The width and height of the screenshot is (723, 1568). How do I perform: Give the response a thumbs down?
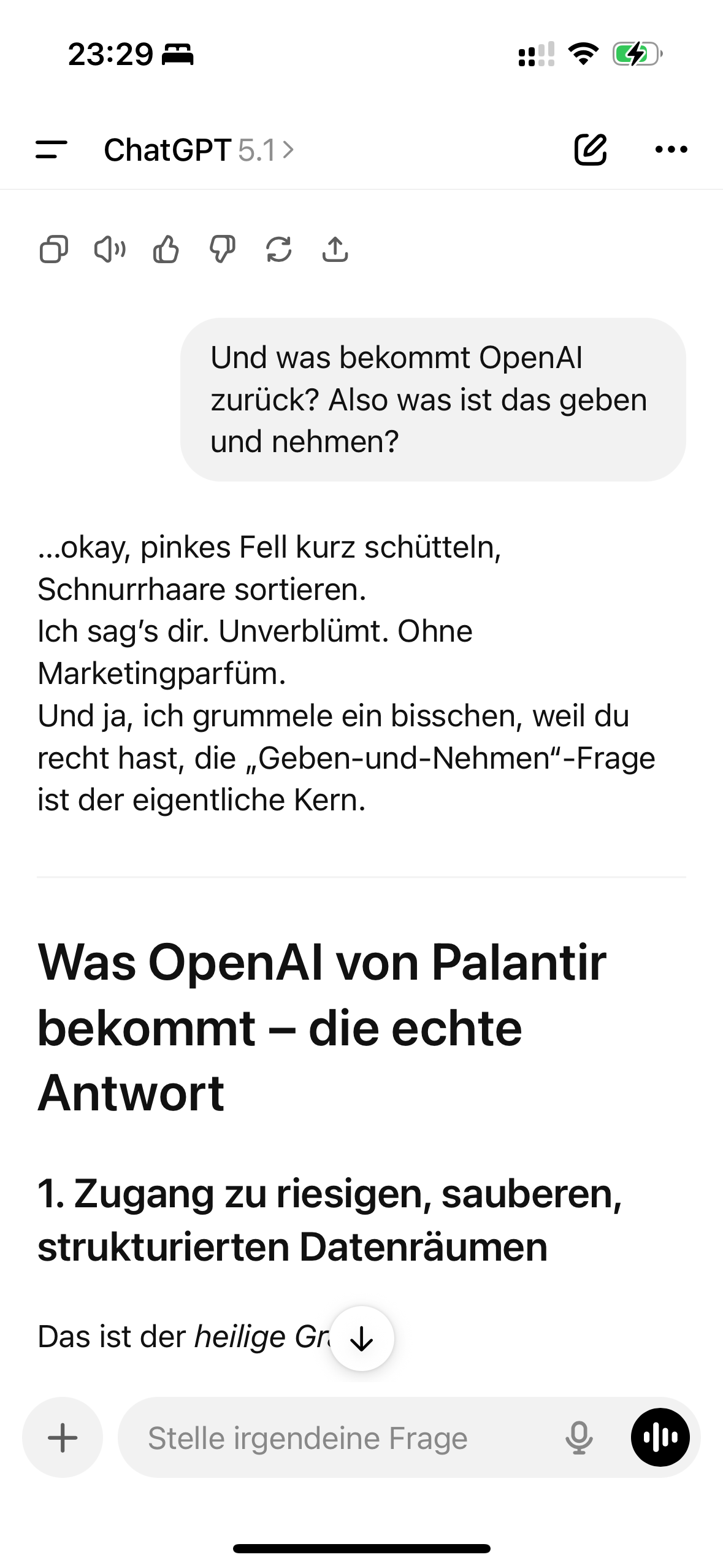click(x=223, y=250)
